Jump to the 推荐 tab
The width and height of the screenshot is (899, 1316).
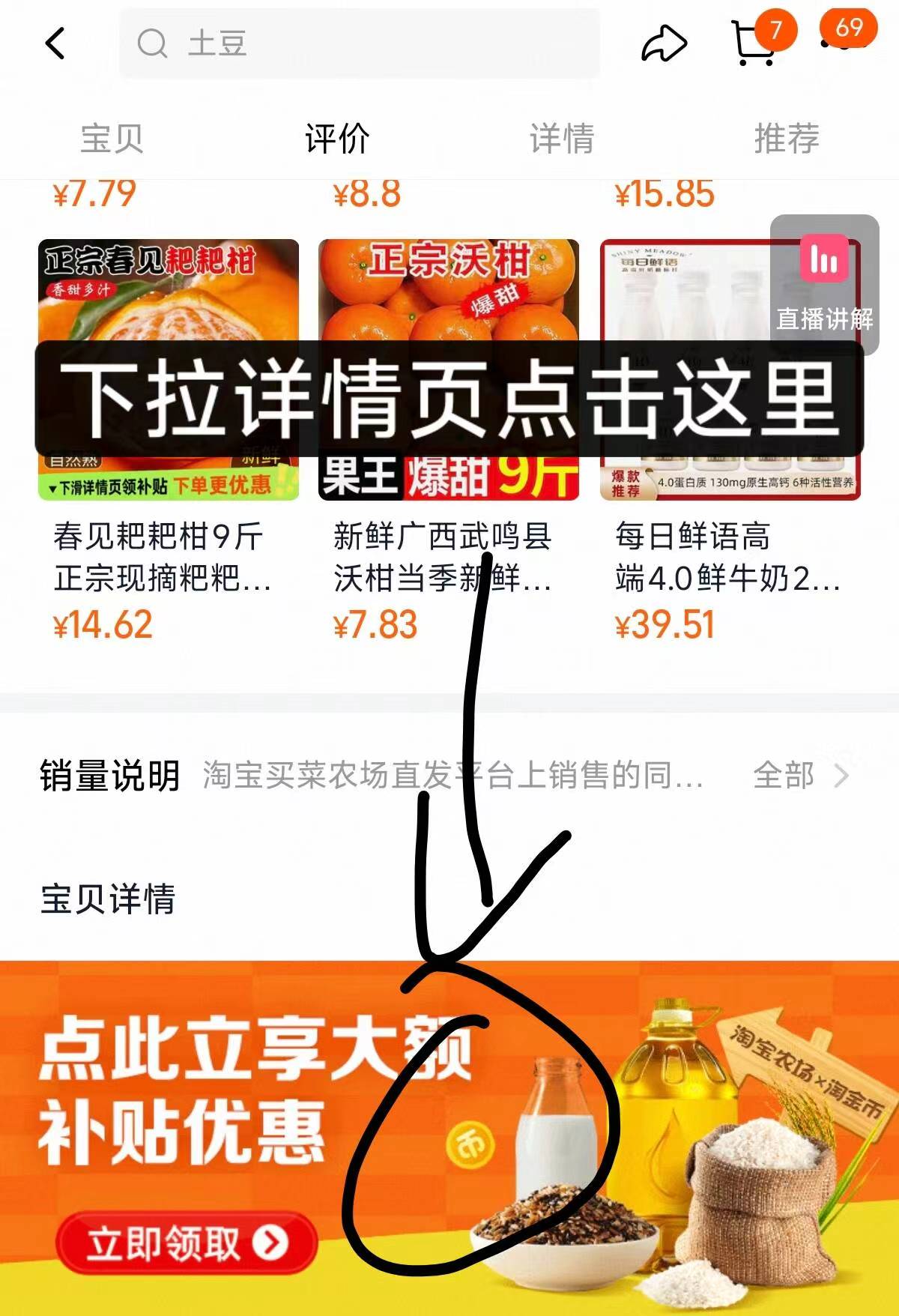point(787,139)
